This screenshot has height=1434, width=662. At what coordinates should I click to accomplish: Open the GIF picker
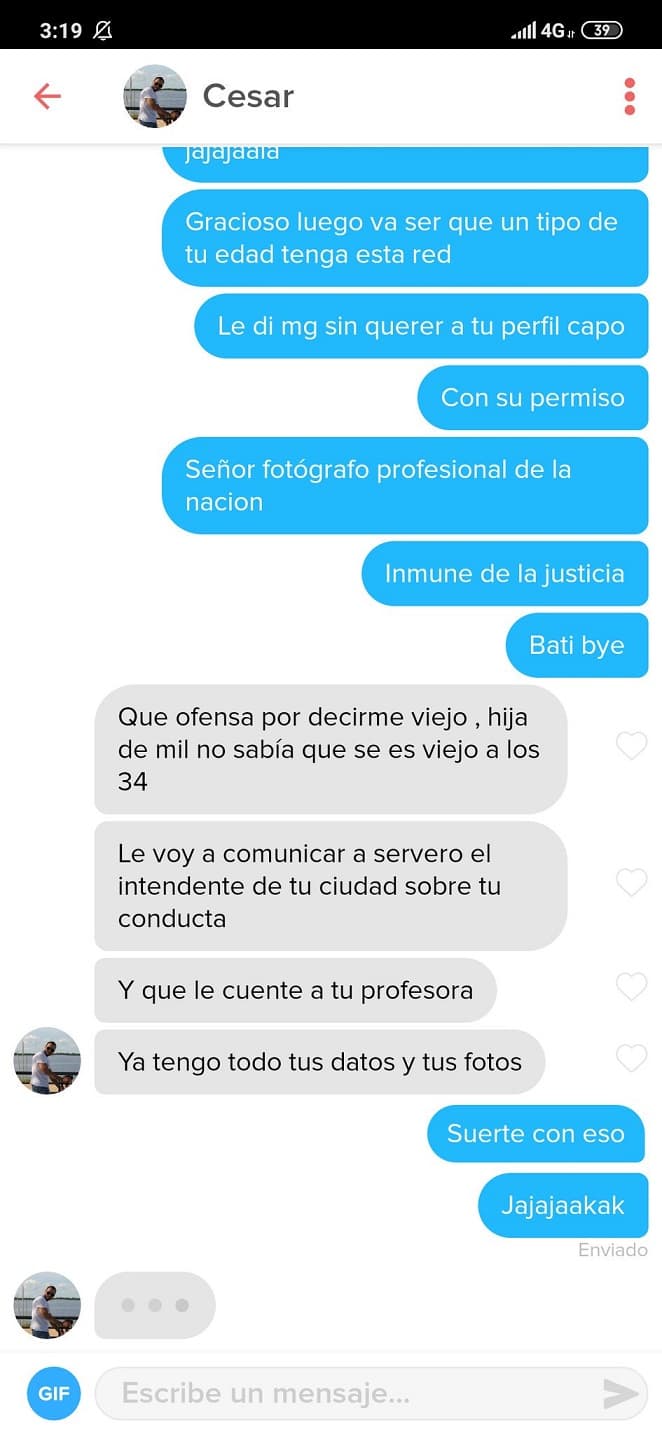[x=53, y=1392]
